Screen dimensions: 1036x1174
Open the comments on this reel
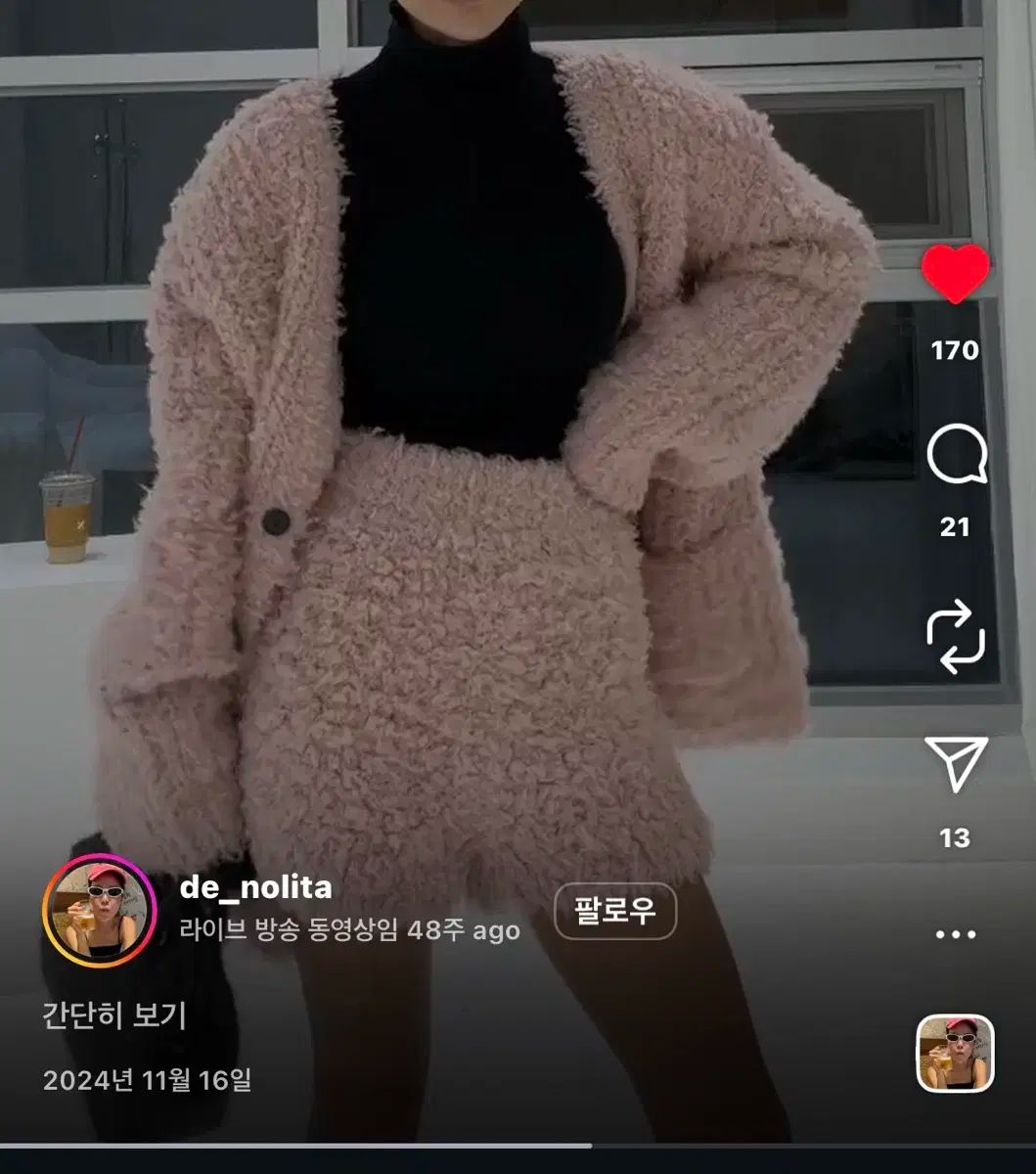pyautogui.click(x=956, y=456)
